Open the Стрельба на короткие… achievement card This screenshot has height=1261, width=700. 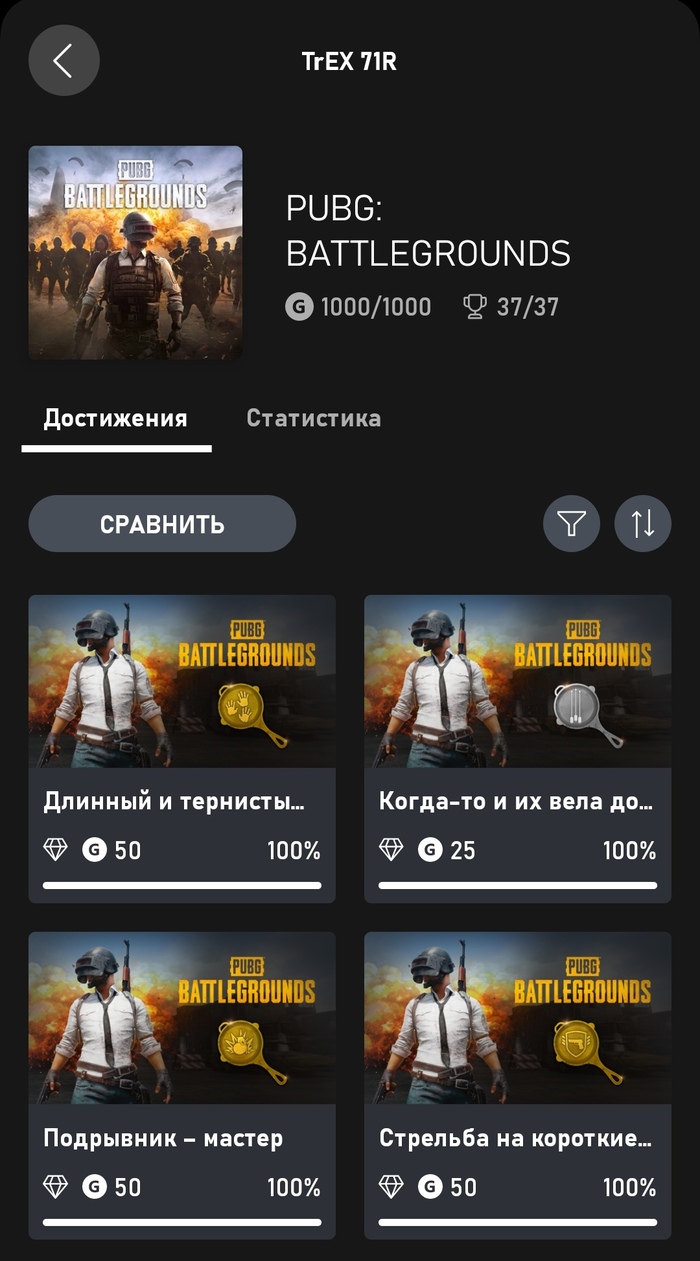pos(517,1084)
